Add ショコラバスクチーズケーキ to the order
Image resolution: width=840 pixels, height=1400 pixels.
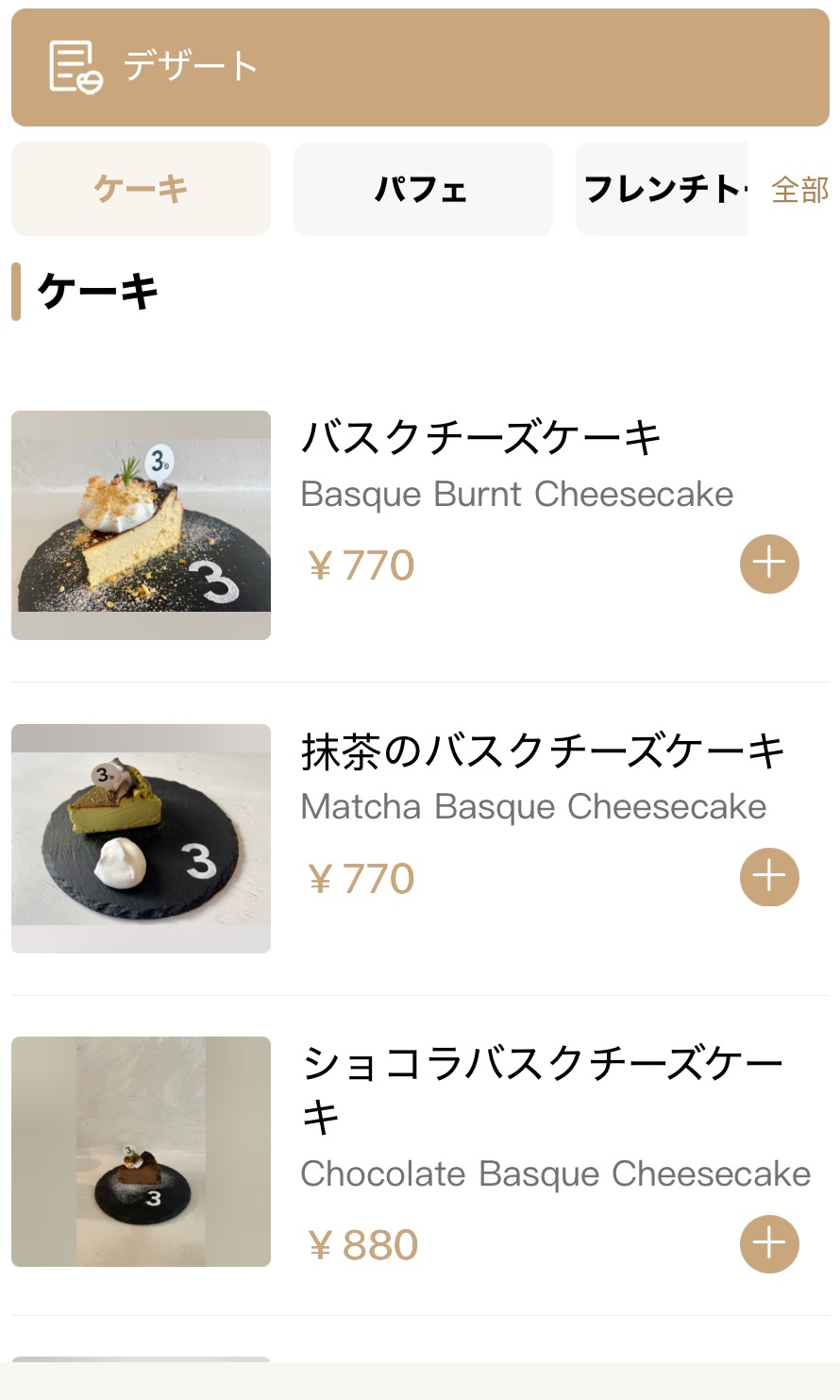[x=769, y=1243]
